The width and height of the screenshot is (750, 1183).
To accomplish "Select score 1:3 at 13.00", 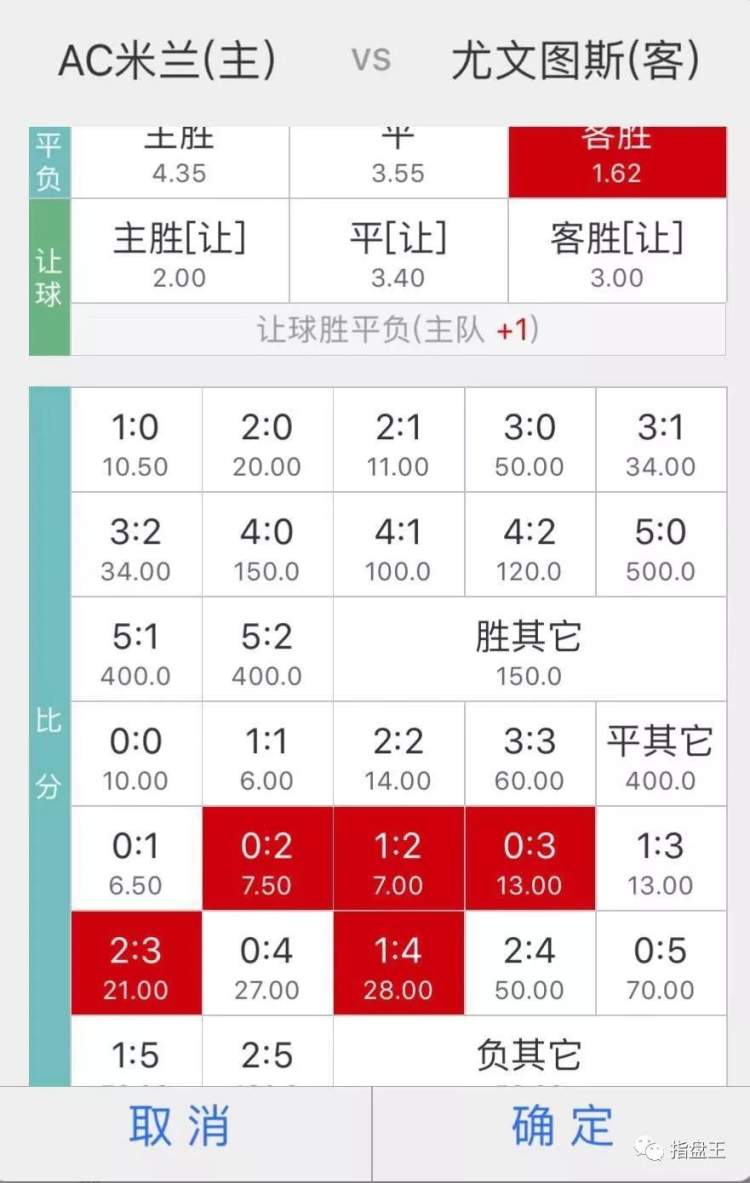I will 660,860.
